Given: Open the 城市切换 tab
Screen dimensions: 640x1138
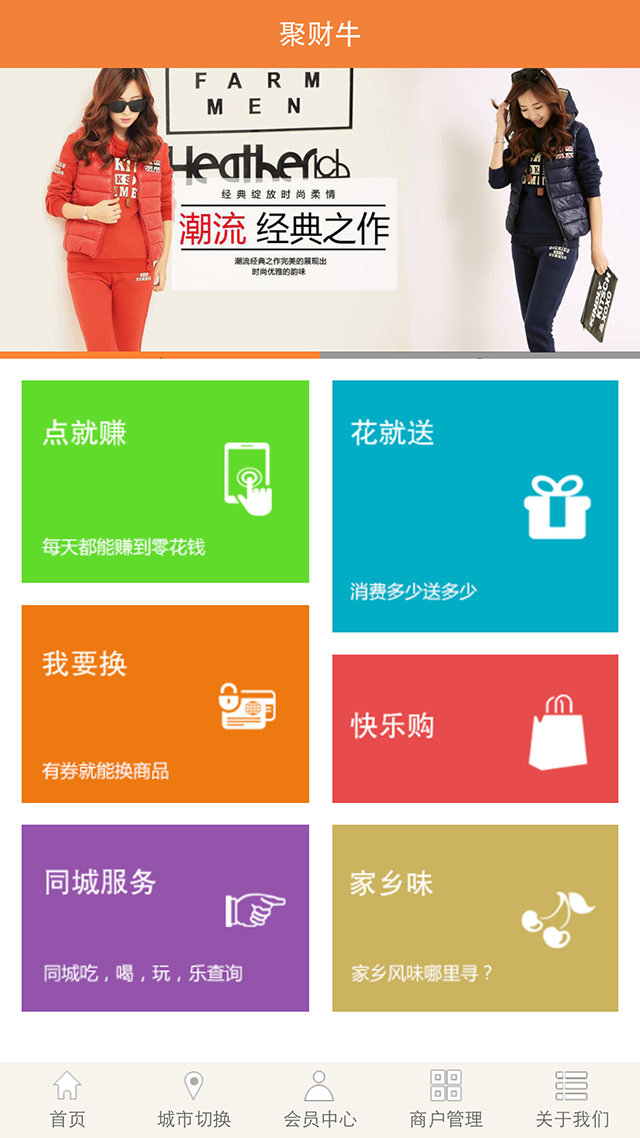Looking at the screenshot, I should [194, 1100].
